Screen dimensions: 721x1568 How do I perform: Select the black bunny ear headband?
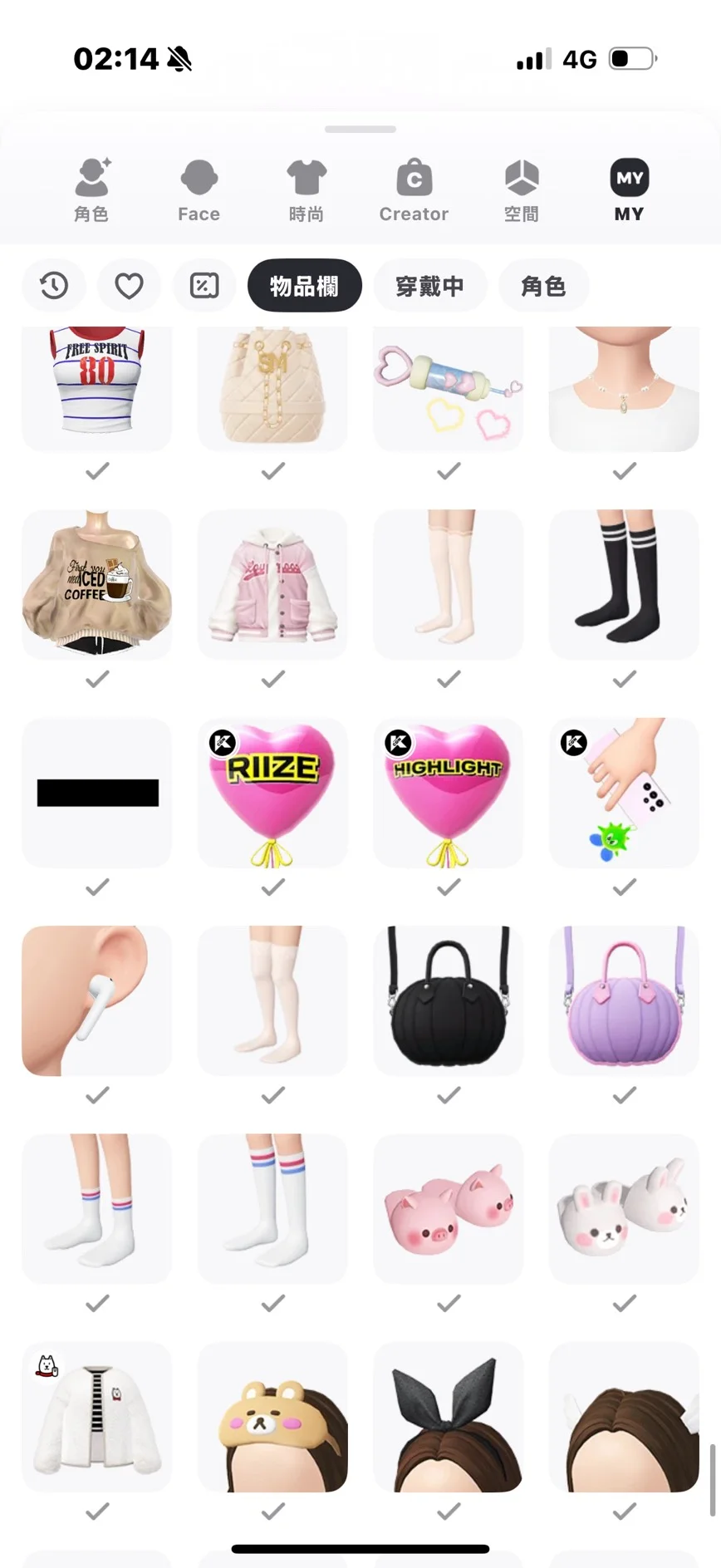click(x=449, y=1417)
